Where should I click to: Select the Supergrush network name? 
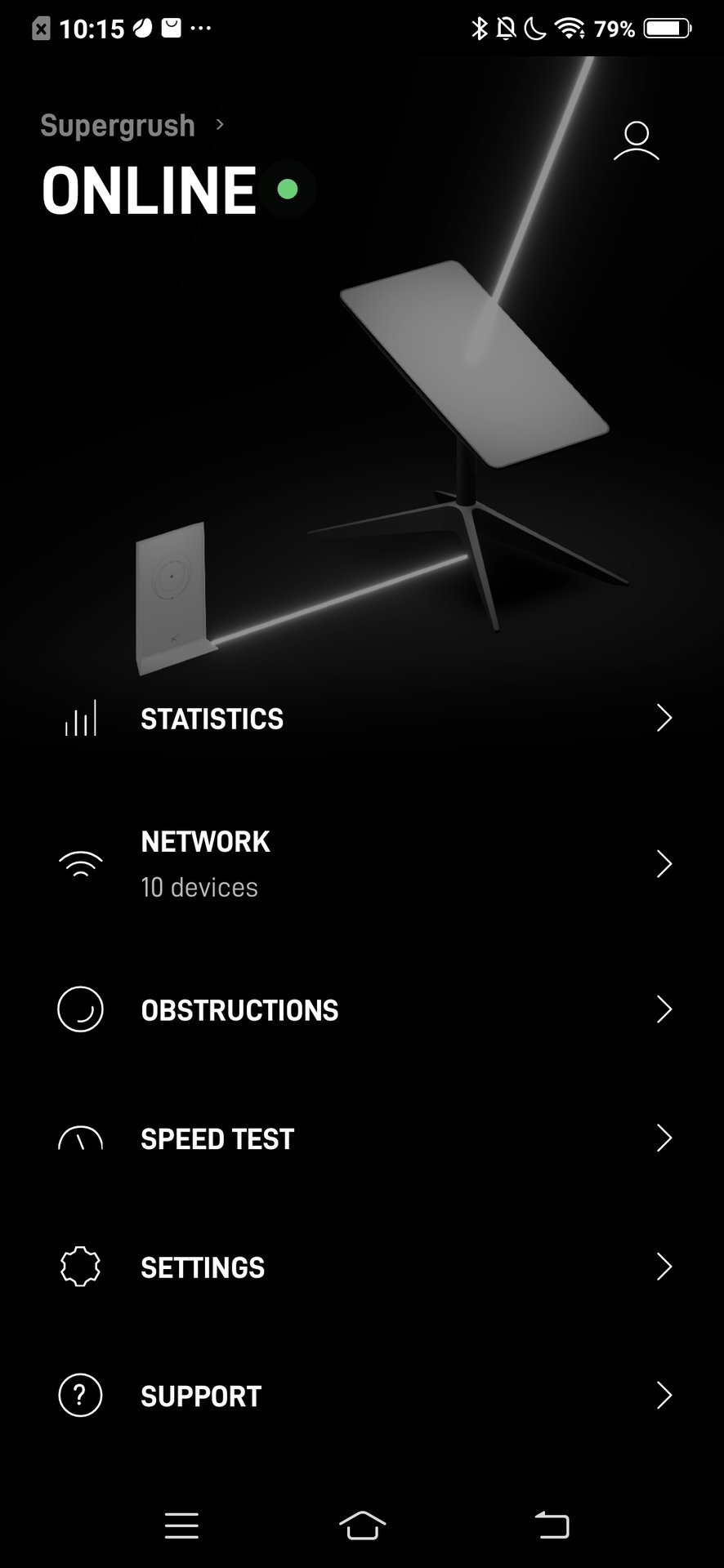tap(118, 125)
